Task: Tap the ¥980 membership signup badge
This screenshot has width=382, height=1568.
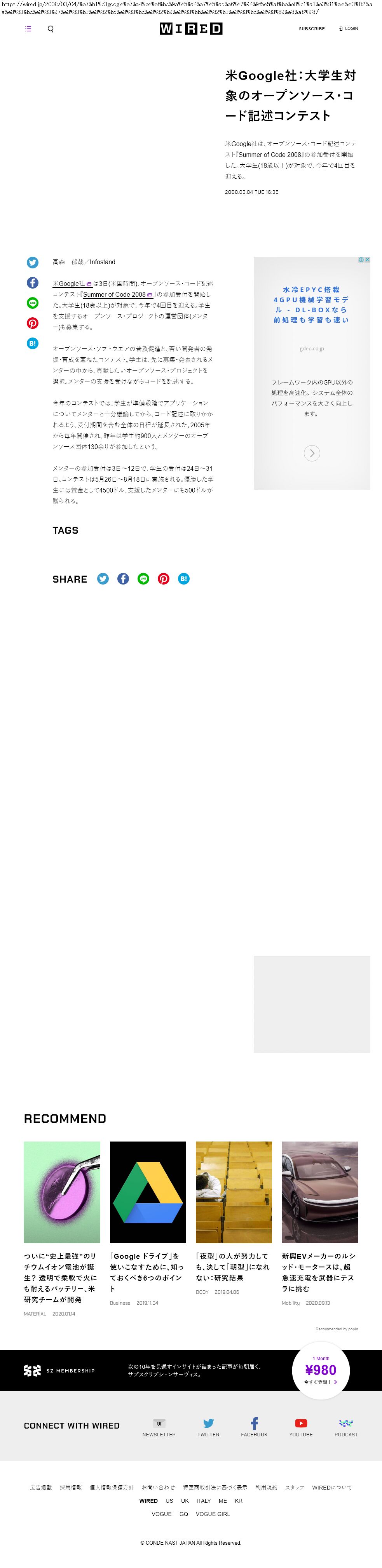Action: (x=321, y=1370)
